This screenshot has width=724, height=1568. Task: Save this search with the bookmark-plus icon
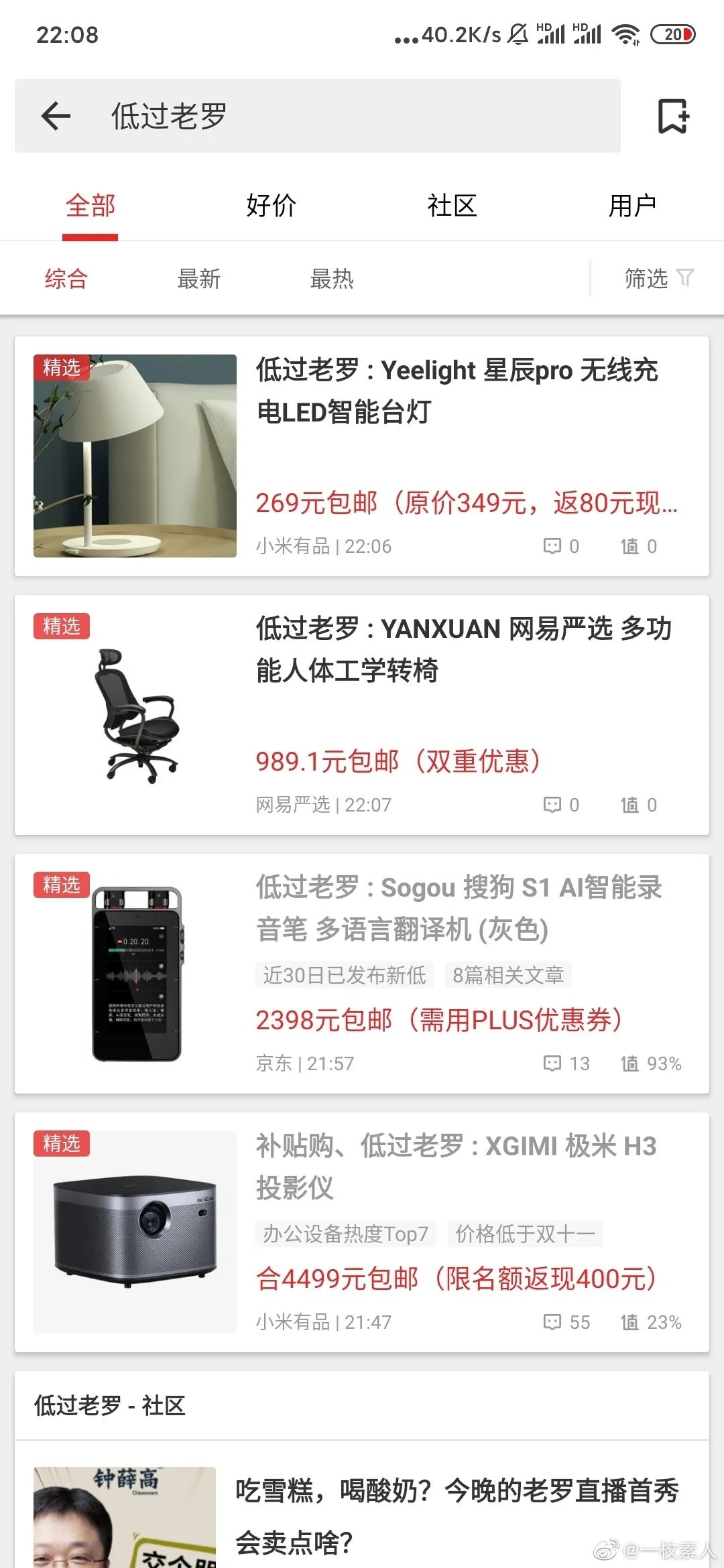[x=672, y=117]
